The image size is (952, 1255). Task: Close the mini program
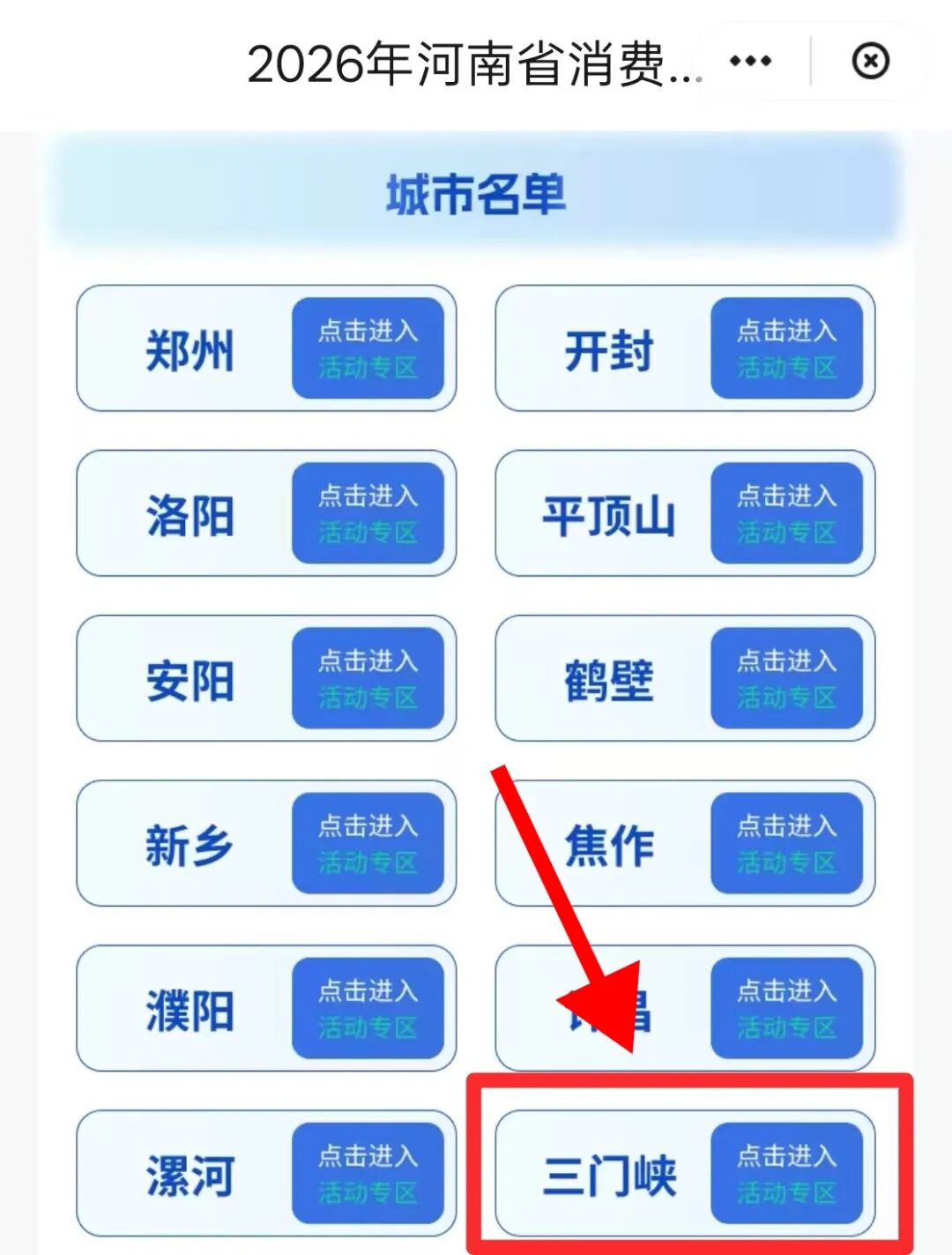tap(870, 61)
